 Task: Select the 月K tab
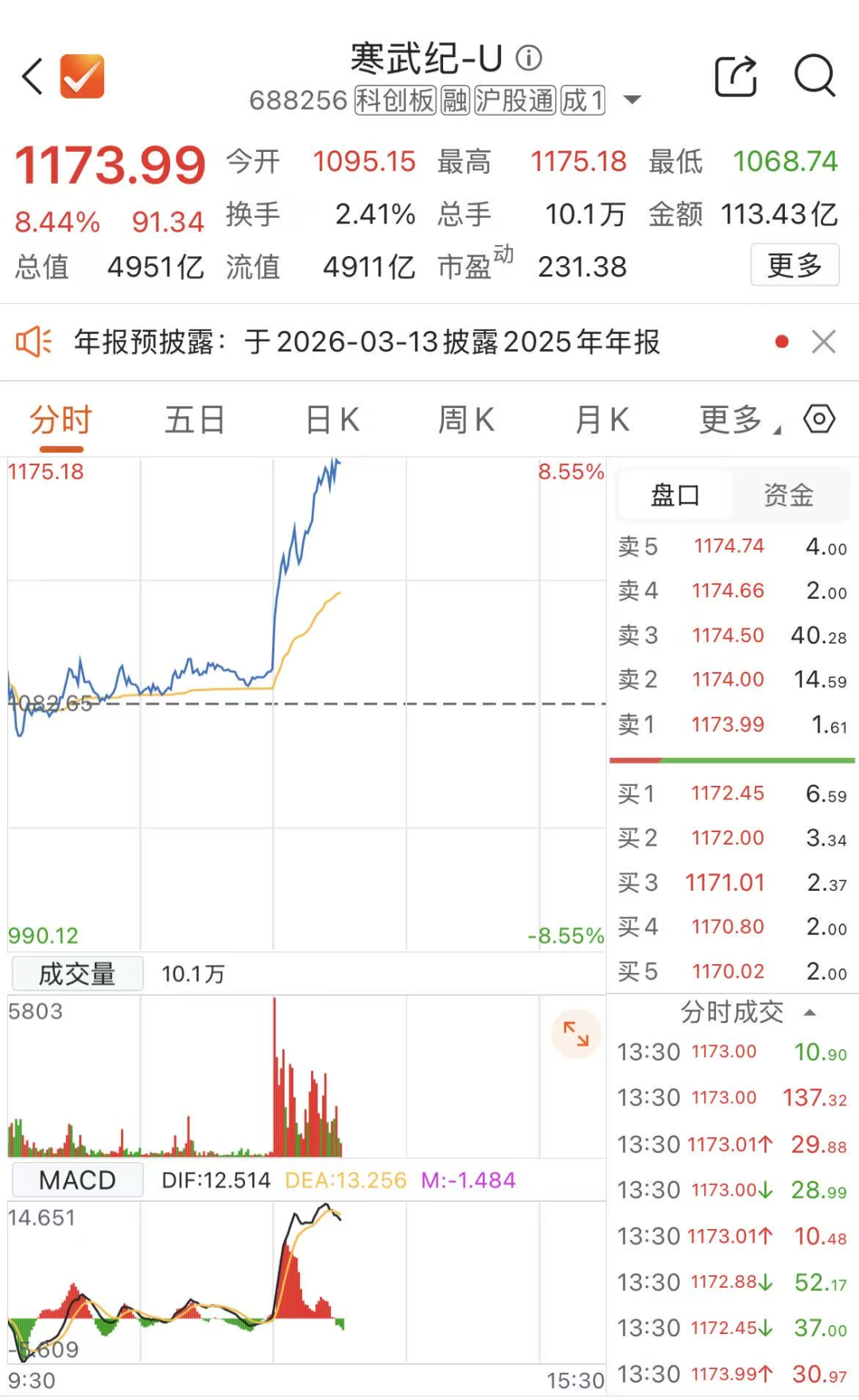point(601,419)
